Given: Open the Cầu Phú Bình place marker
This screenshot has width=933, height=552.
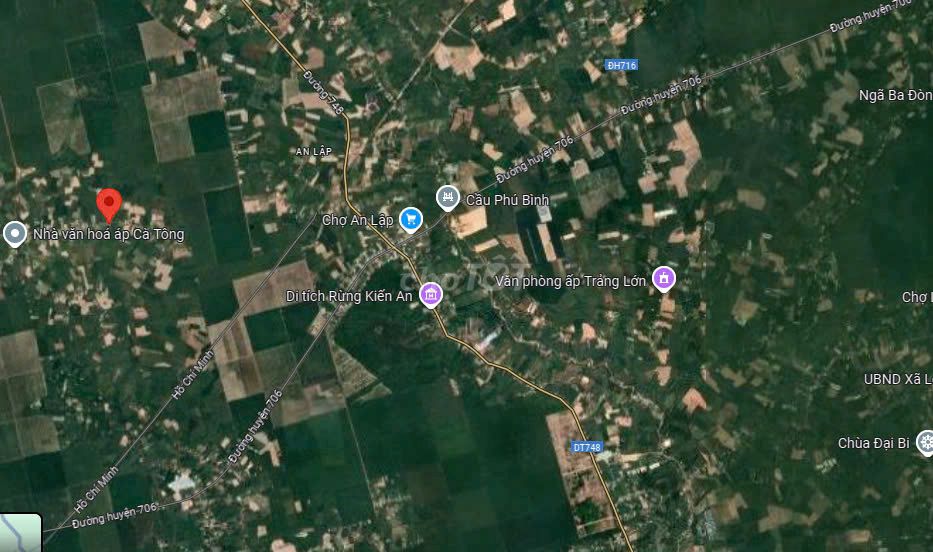Looking at the screenshot, I should [x=447, y=198].
